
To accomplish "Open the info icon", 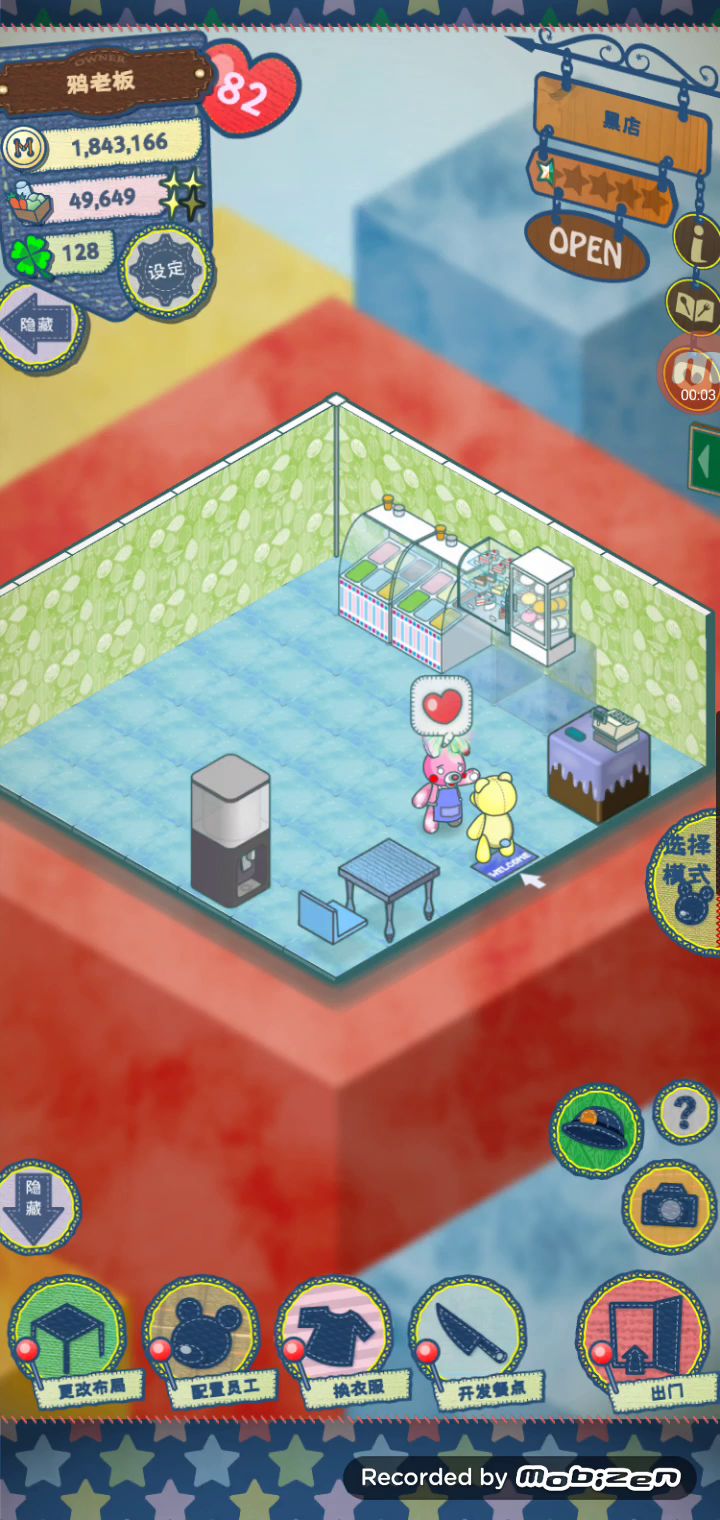I will pos(698,240).
